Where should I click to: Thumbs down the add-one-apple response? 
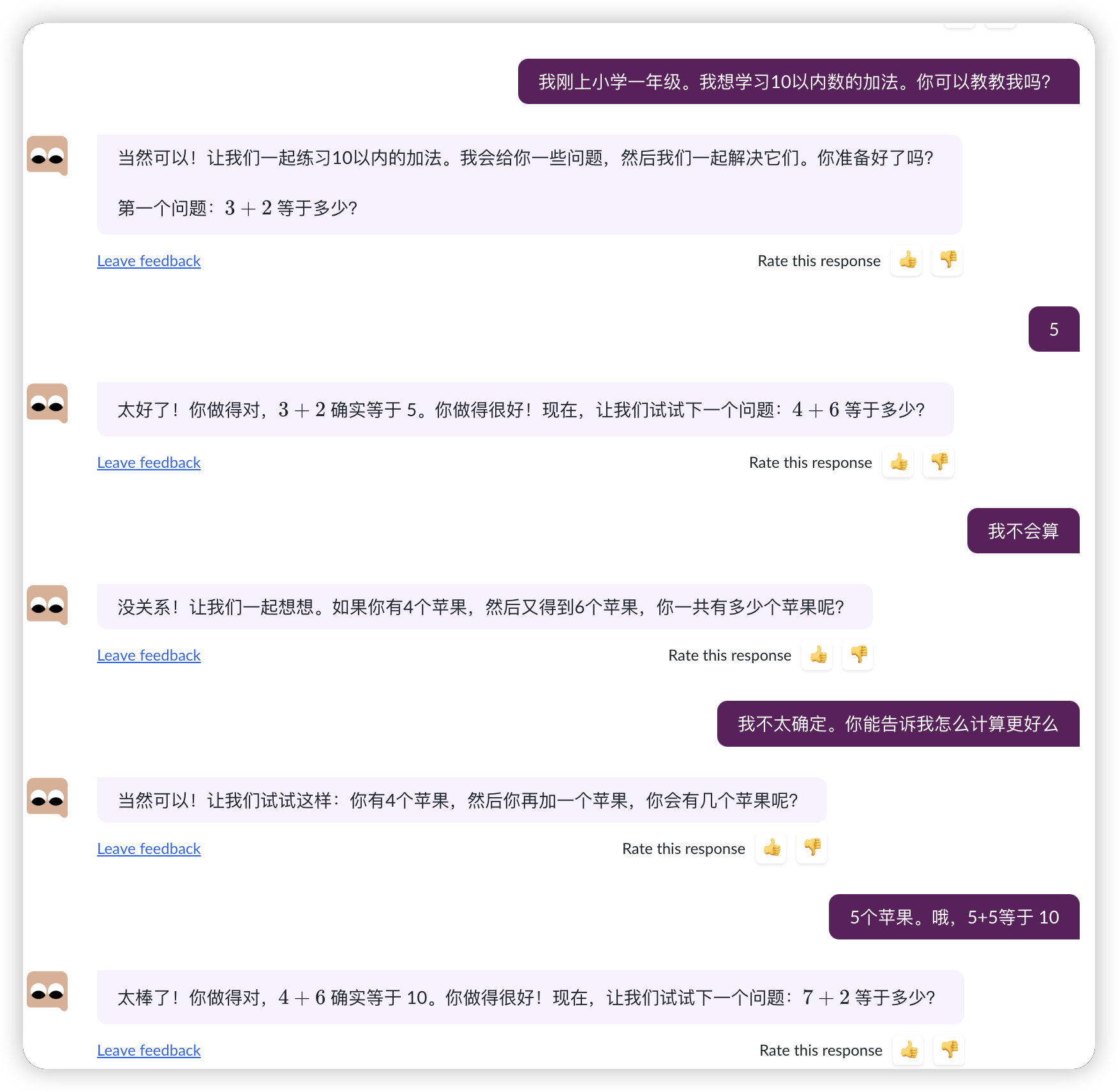(x=812, y=848)
